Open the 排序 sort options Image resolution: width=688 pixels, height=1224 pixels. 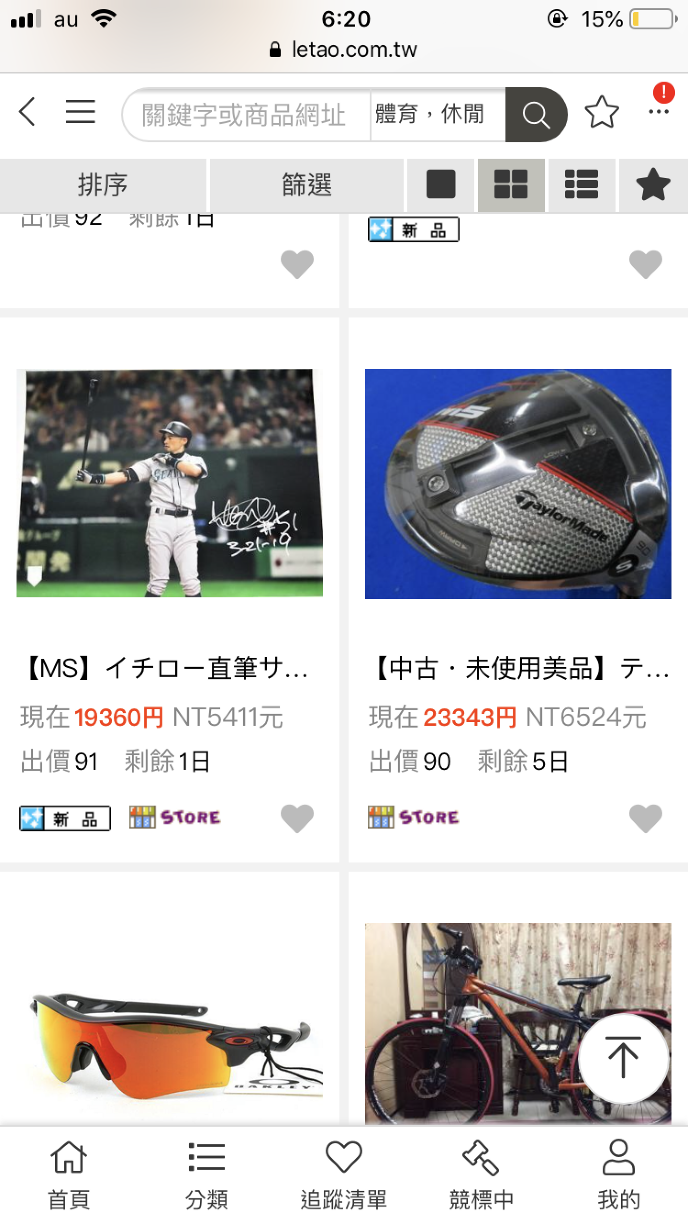[103, 185]
